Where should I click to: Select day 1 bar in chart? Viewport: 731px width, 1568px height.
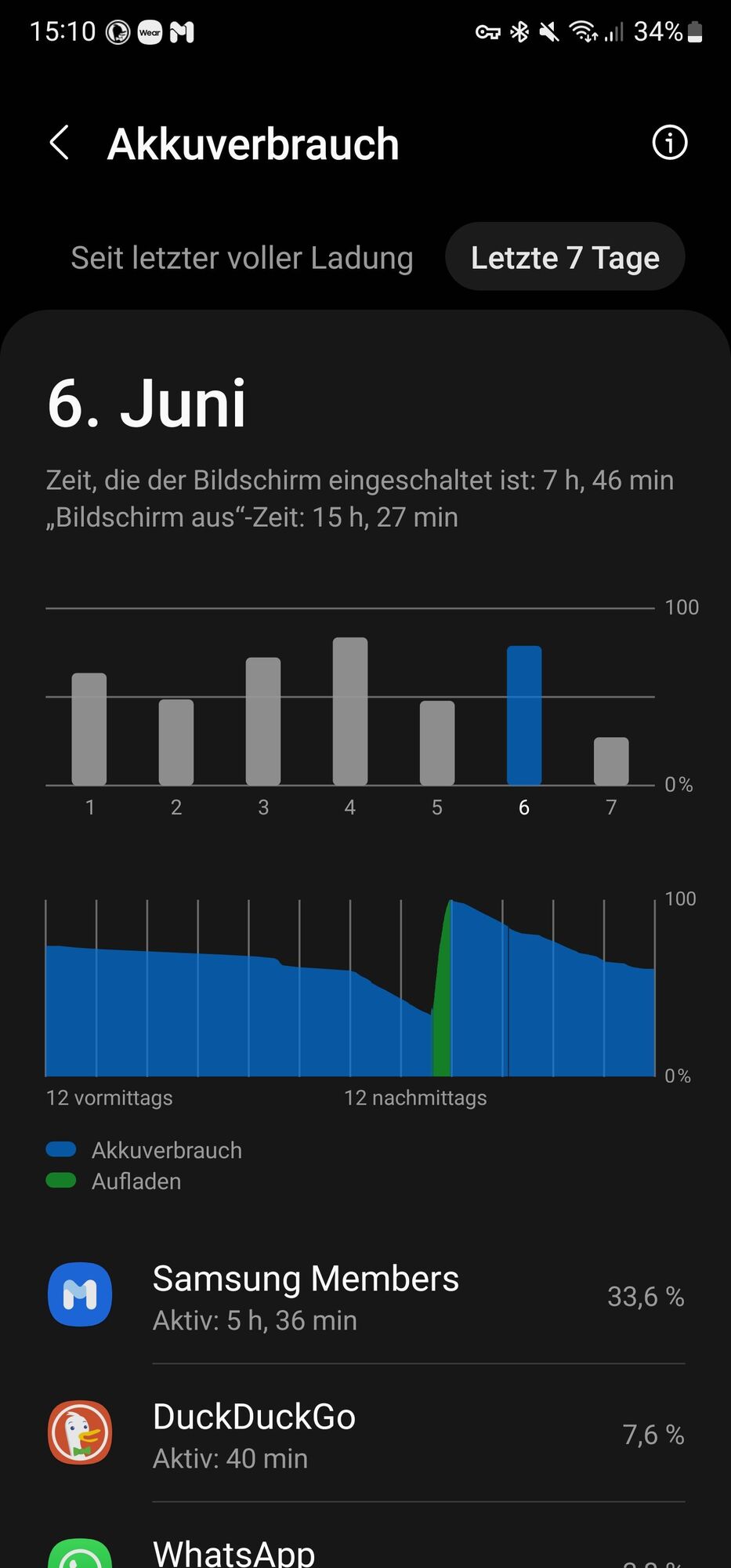89,729
